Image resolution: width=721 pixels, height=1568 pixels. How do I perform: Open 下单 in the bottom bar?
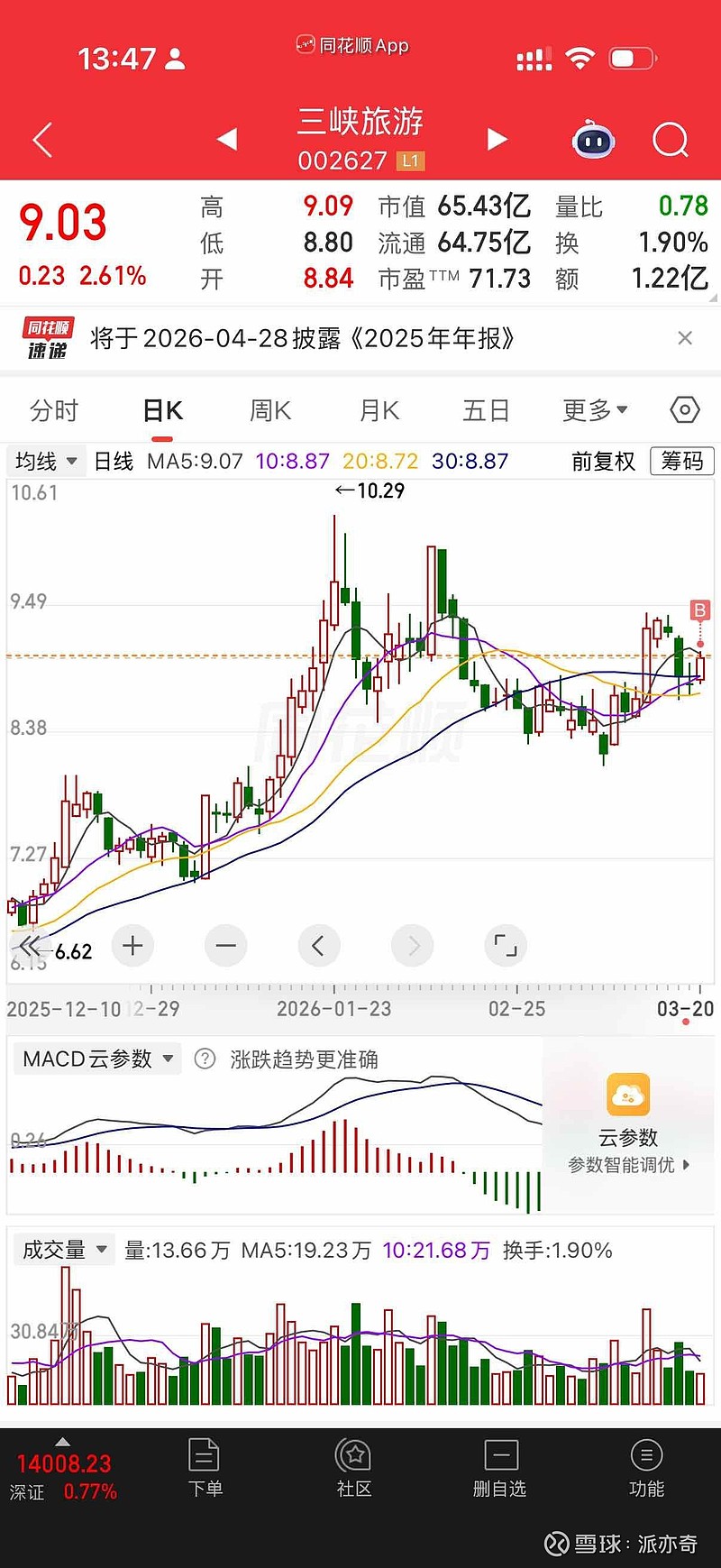pyautogui.click(x=205, y=1470)
